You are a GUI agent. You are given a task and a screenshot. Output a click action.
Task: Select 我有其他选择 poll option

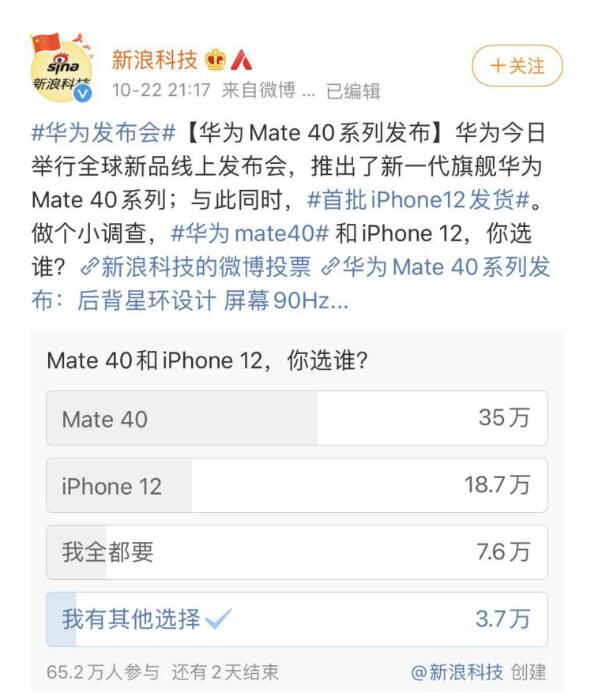296,619
